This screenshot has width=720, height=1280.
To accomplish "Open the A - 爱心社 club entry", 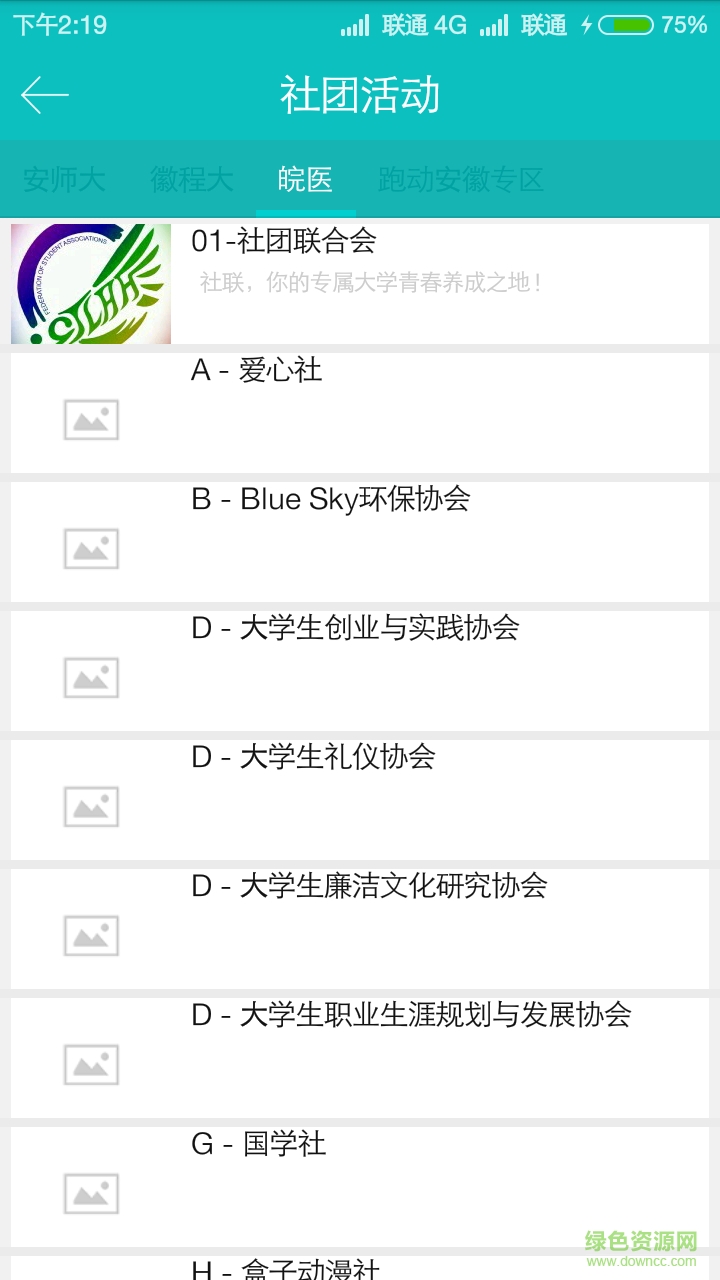I will 360,412.
